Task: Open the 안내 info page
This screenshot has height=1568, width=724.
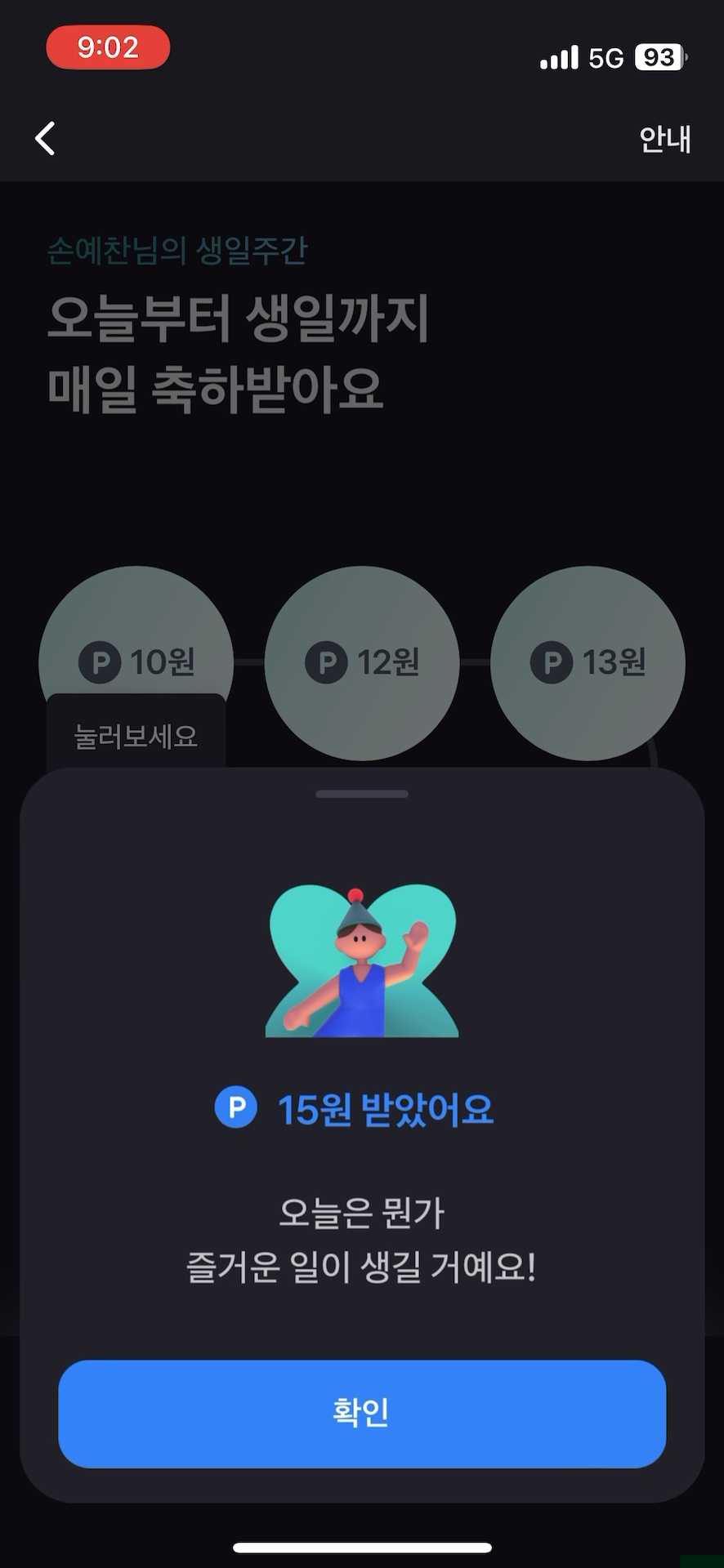Action: tap(664, 140)
